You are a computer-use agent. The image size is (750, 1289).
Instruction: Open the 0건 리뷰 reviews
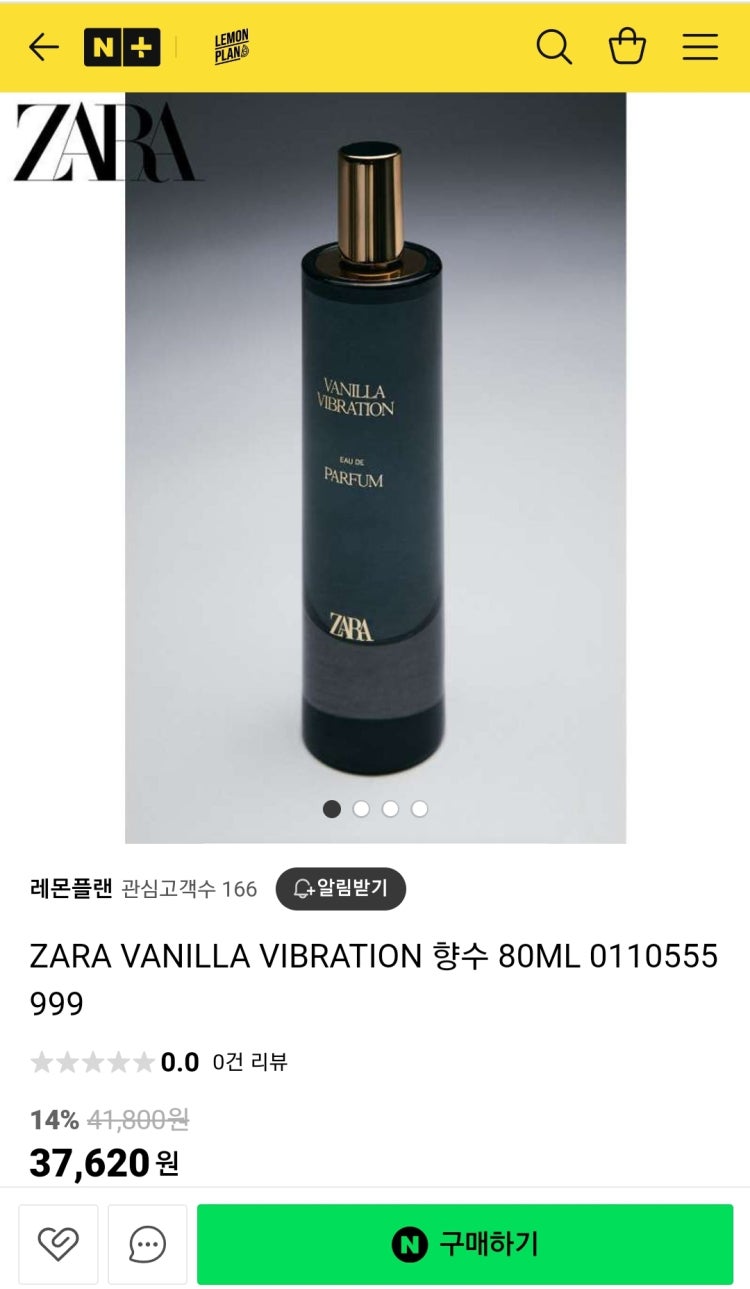coord(250,1062)
